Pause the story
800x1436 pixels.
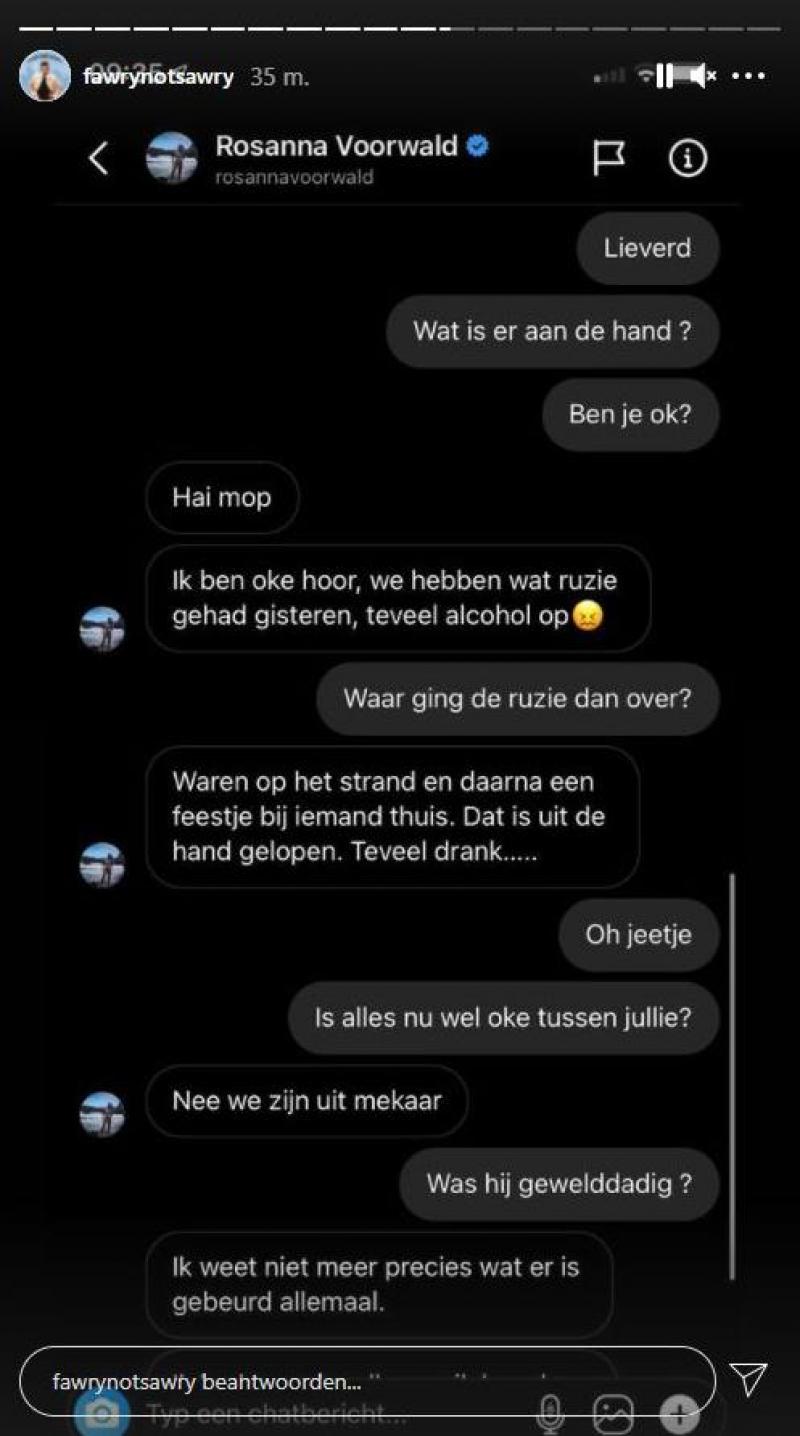coord(665,76)
